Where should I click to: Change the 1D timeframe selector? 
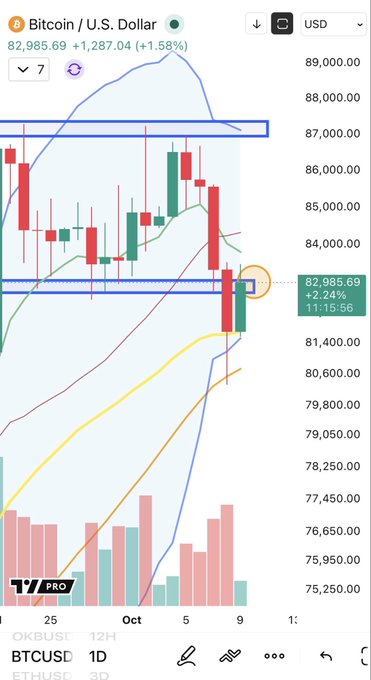(x=98, y=657)
